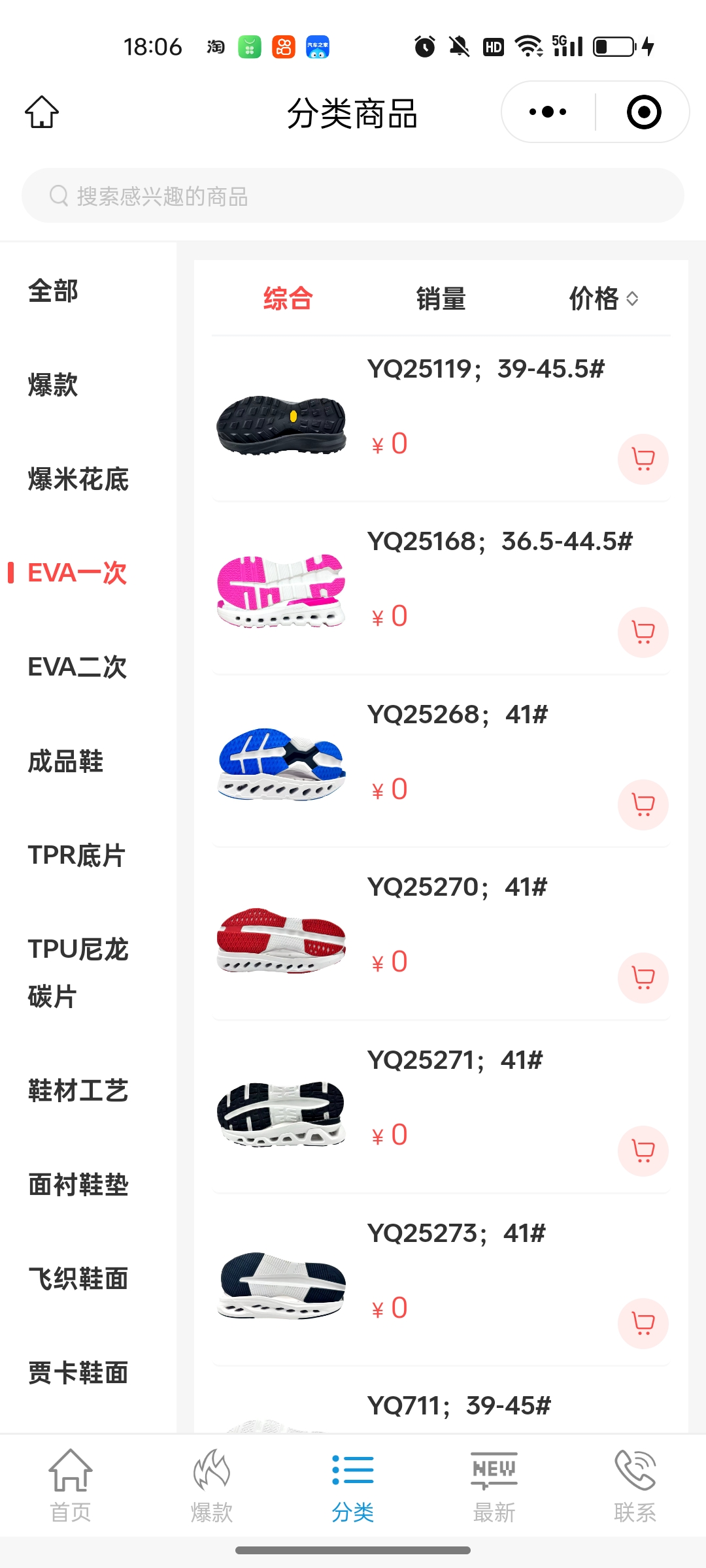Add YQ25119 to the cart
This screenshot has height=1568, width=706.
(x=643, y=459)
